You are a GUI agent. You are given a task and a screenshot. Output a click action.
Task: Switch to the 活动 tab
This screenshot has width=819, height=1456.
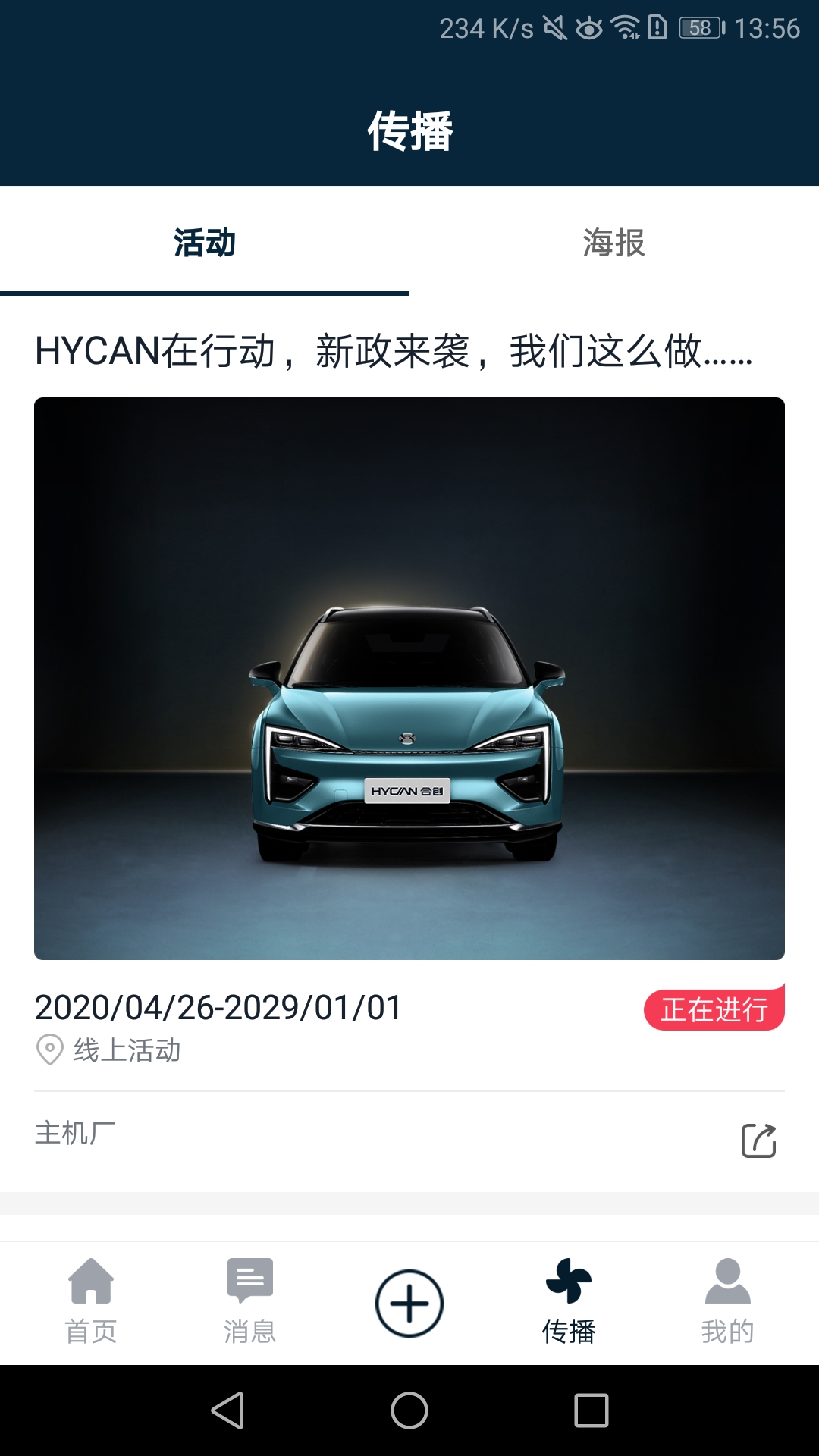[x=205, y=243]
